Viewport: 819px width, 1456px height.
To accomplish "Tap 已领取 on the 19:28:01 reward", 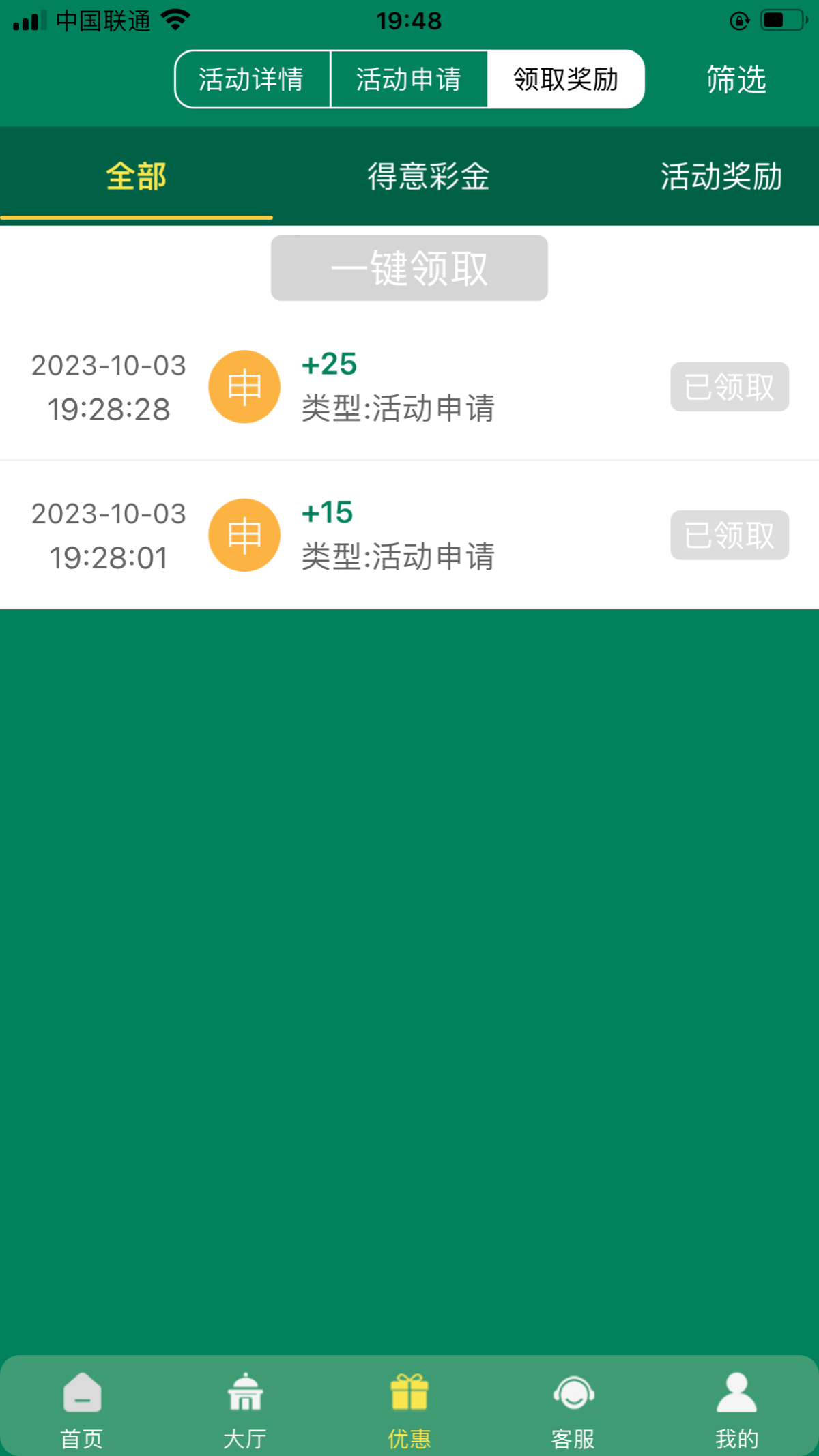I will pos(729,536).
